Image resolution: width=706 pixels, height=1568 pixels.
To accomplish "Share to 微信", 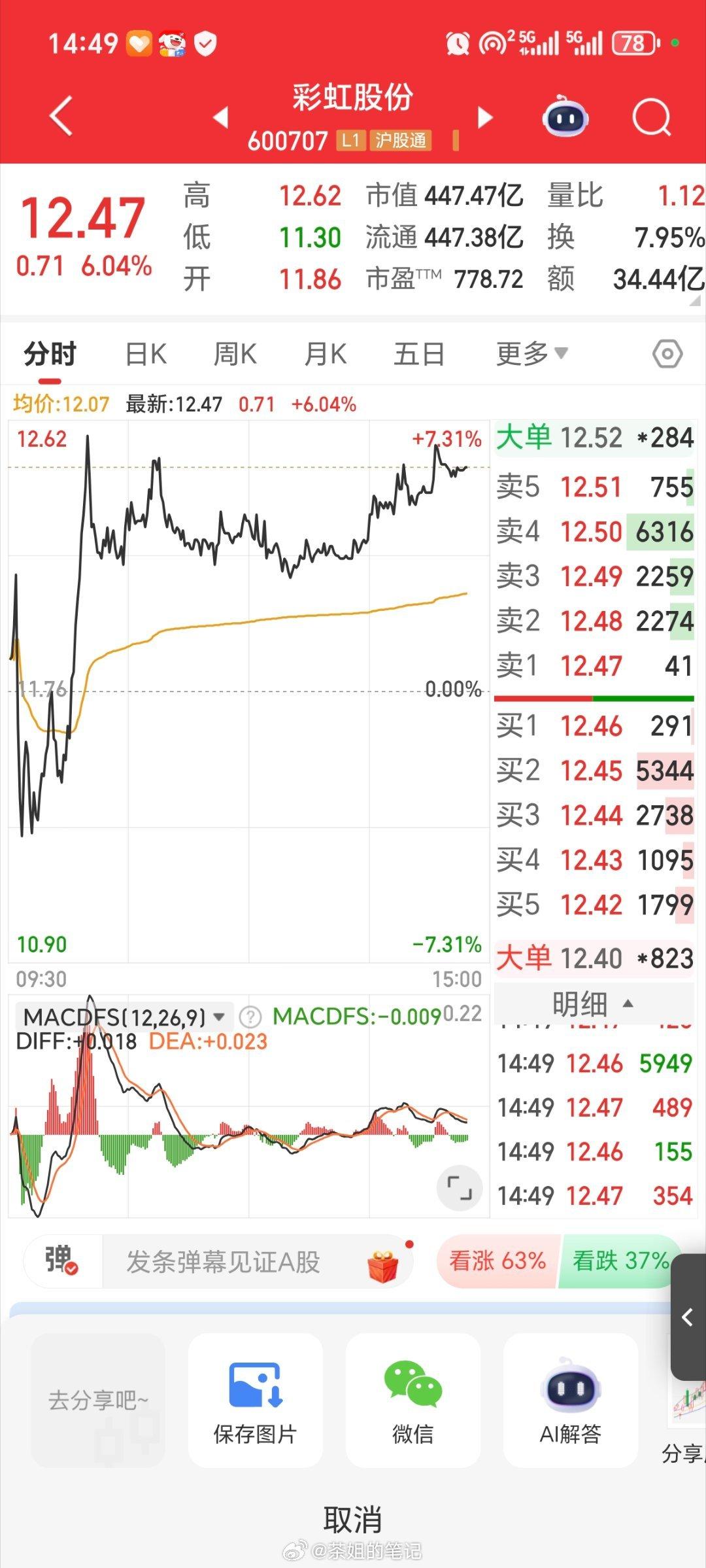I will point(413,1400).
